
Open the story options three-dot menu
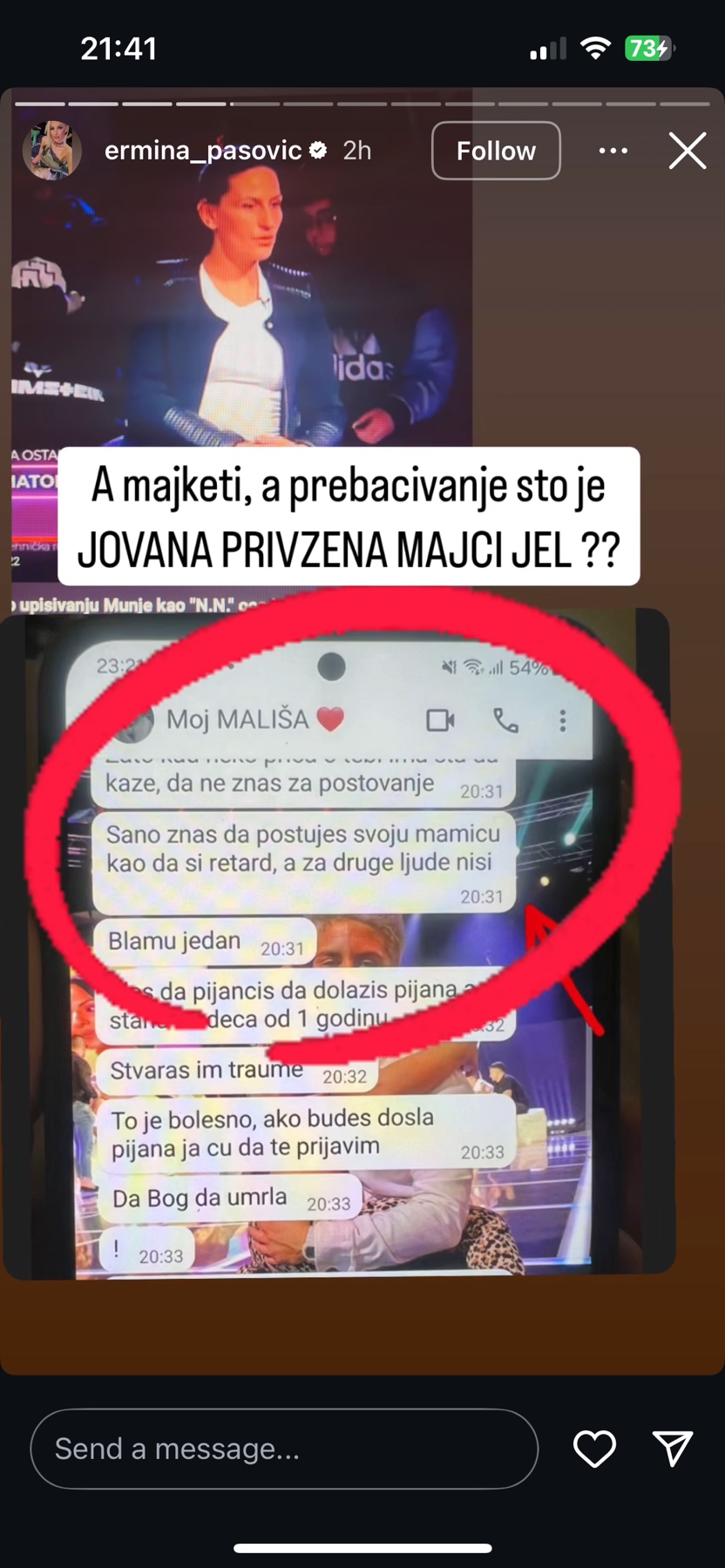pyautogui.click(x=613, y=151)
